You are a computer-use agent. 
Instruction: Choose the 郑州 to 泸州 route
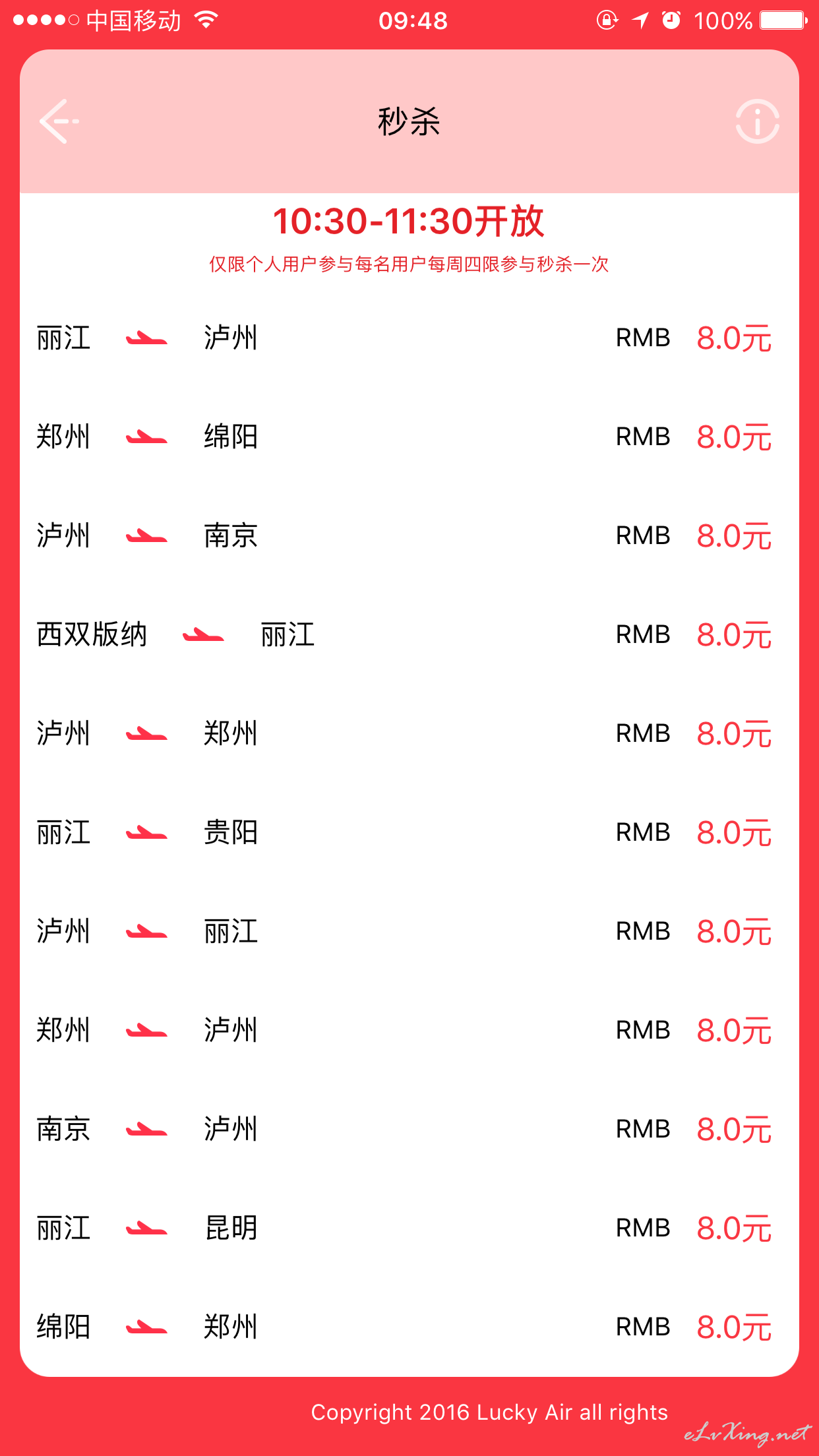(x=409, y=1031)
